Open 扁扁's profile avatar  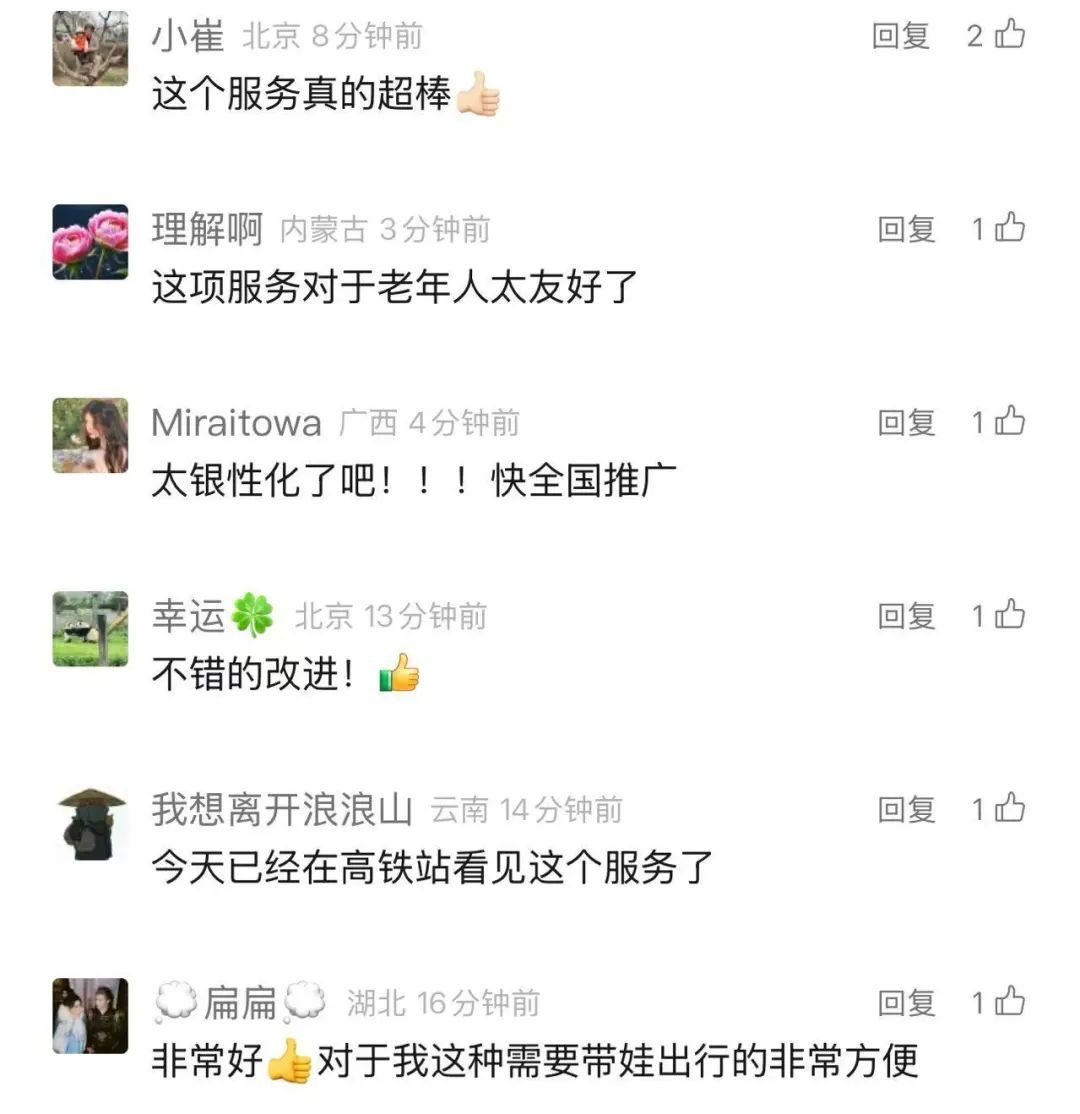(90, 1015)
